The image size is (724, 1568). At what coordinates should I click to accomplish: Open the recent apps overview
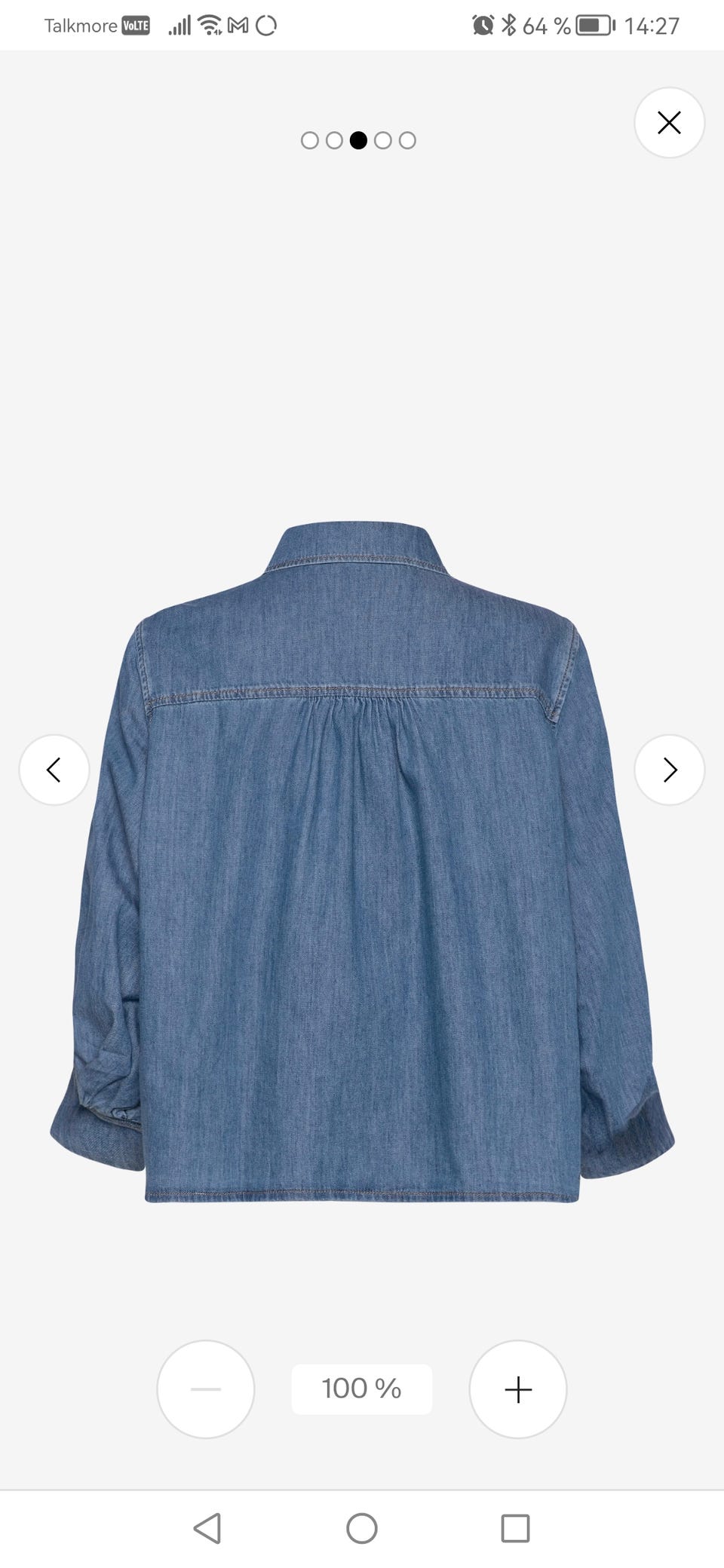[x=515, y=1528]
